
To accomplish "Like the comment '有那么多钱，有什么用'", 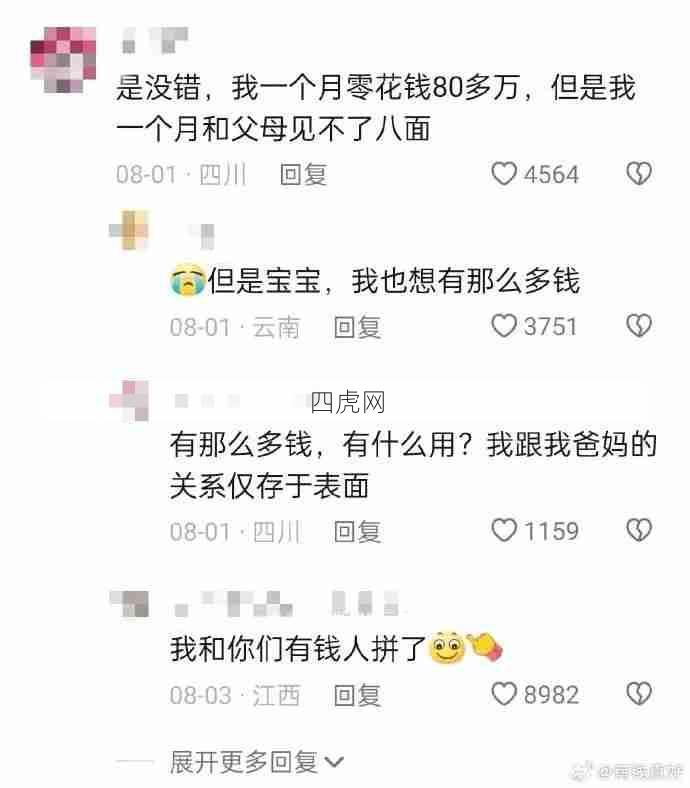I will coord(506,530).
